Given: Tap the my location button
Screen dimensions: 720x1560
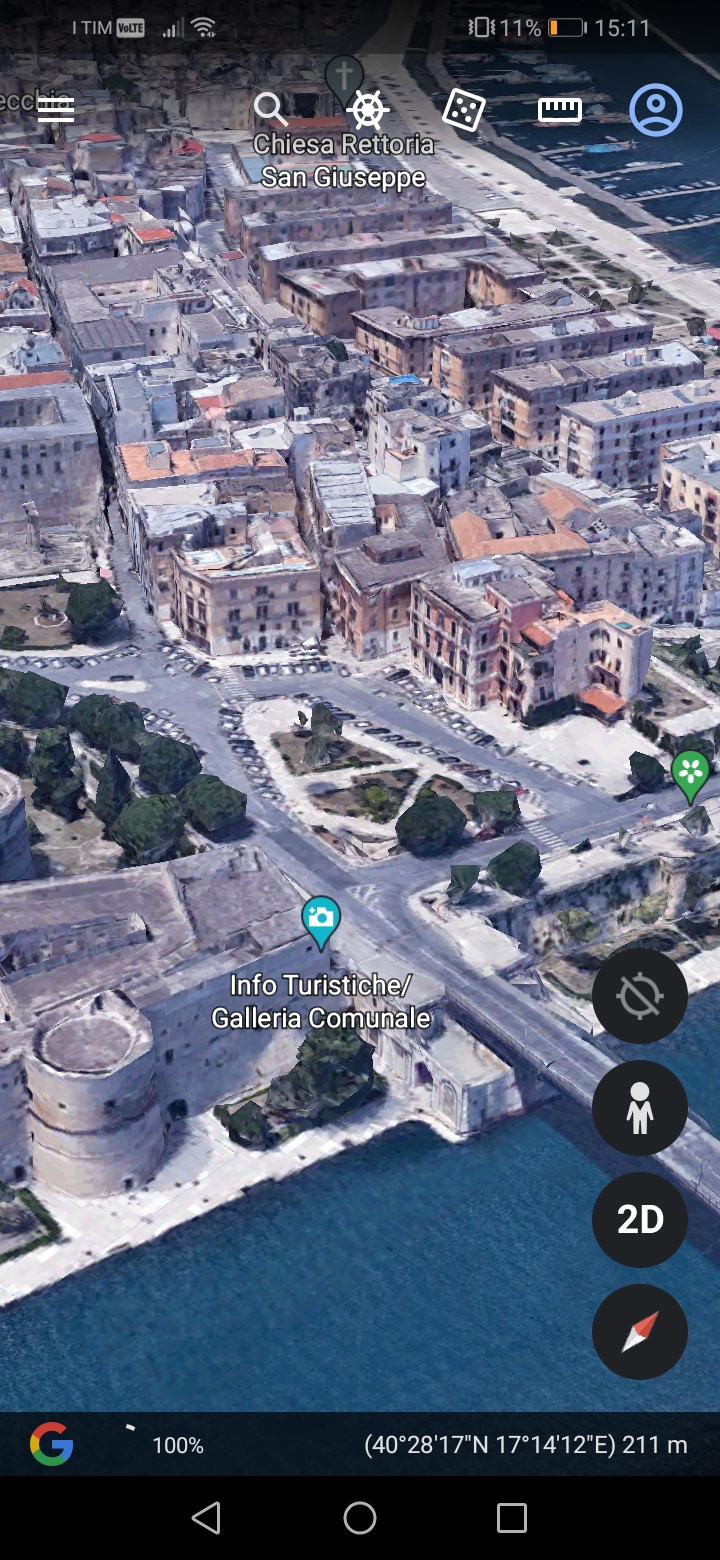Looking at the screenshot, I should coord(640,996).
